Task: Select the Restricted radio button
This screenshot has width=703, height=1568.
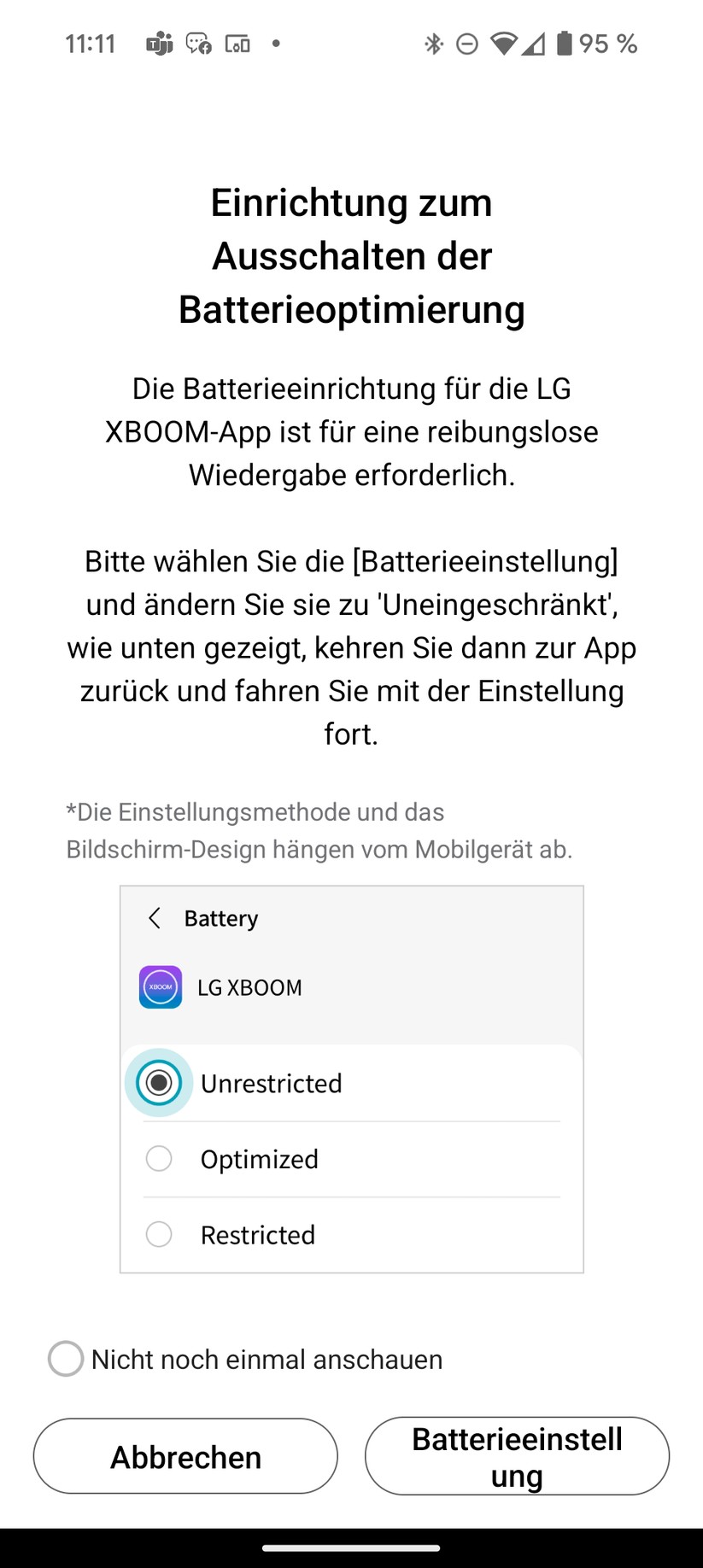Action: [158, 1234]
